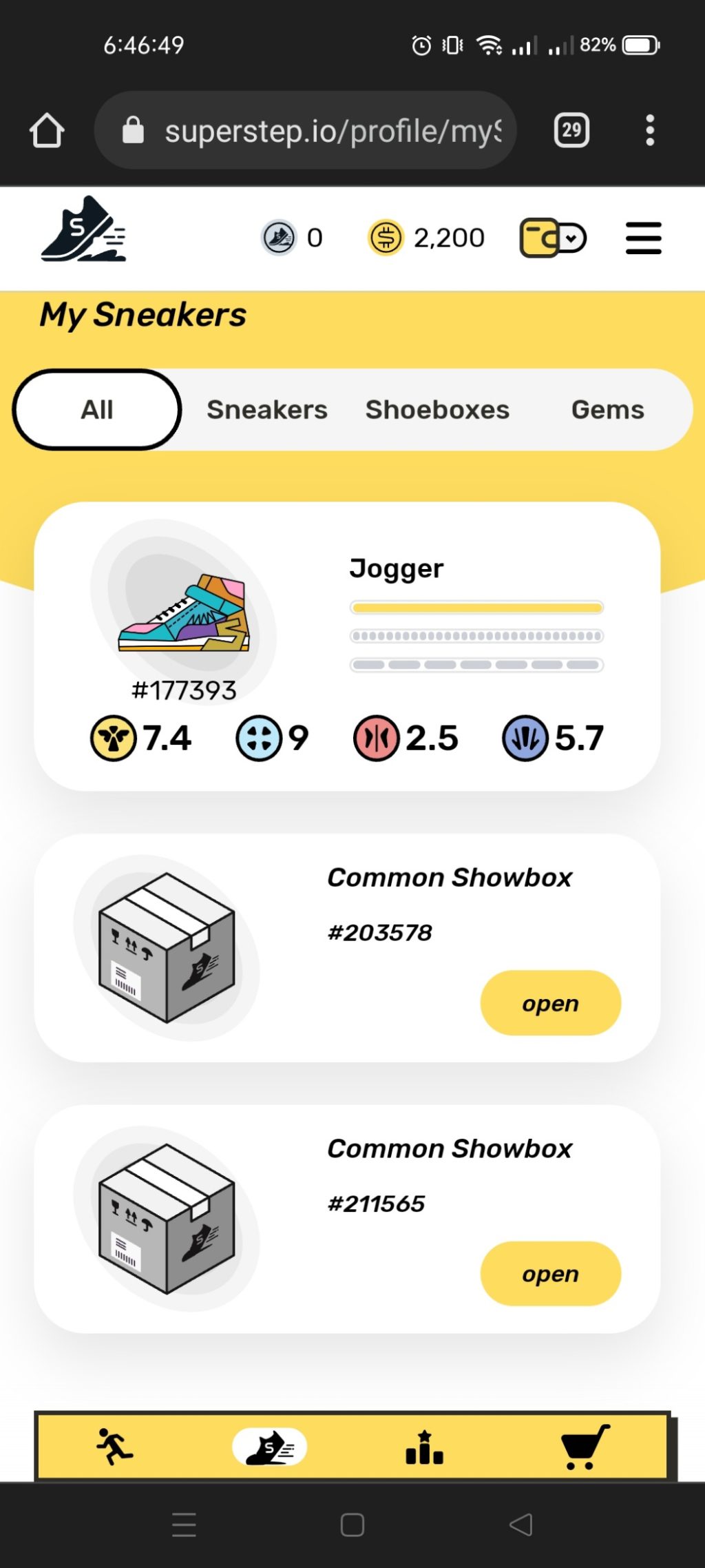Screen dimensions: 705x1568
Task: Open the browser overflow menu
Action: [x=649, y=130]
